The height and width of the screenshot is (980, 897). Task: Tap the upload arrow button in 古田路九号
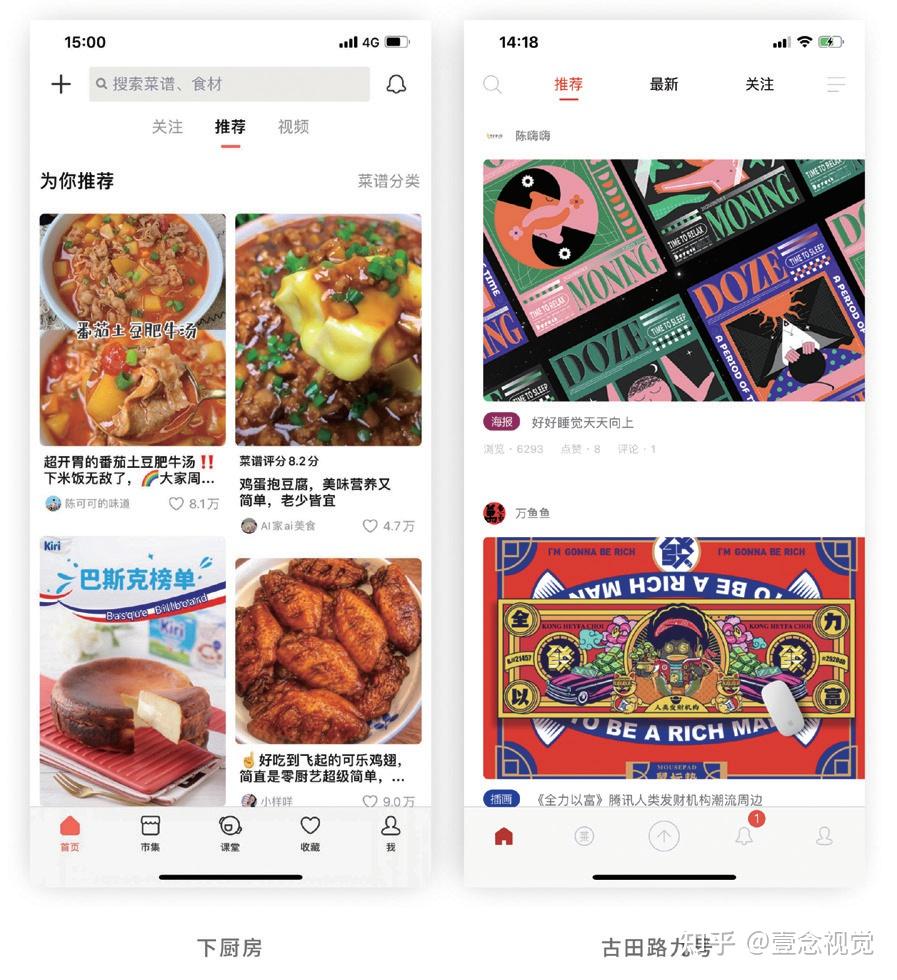(664, 835)
